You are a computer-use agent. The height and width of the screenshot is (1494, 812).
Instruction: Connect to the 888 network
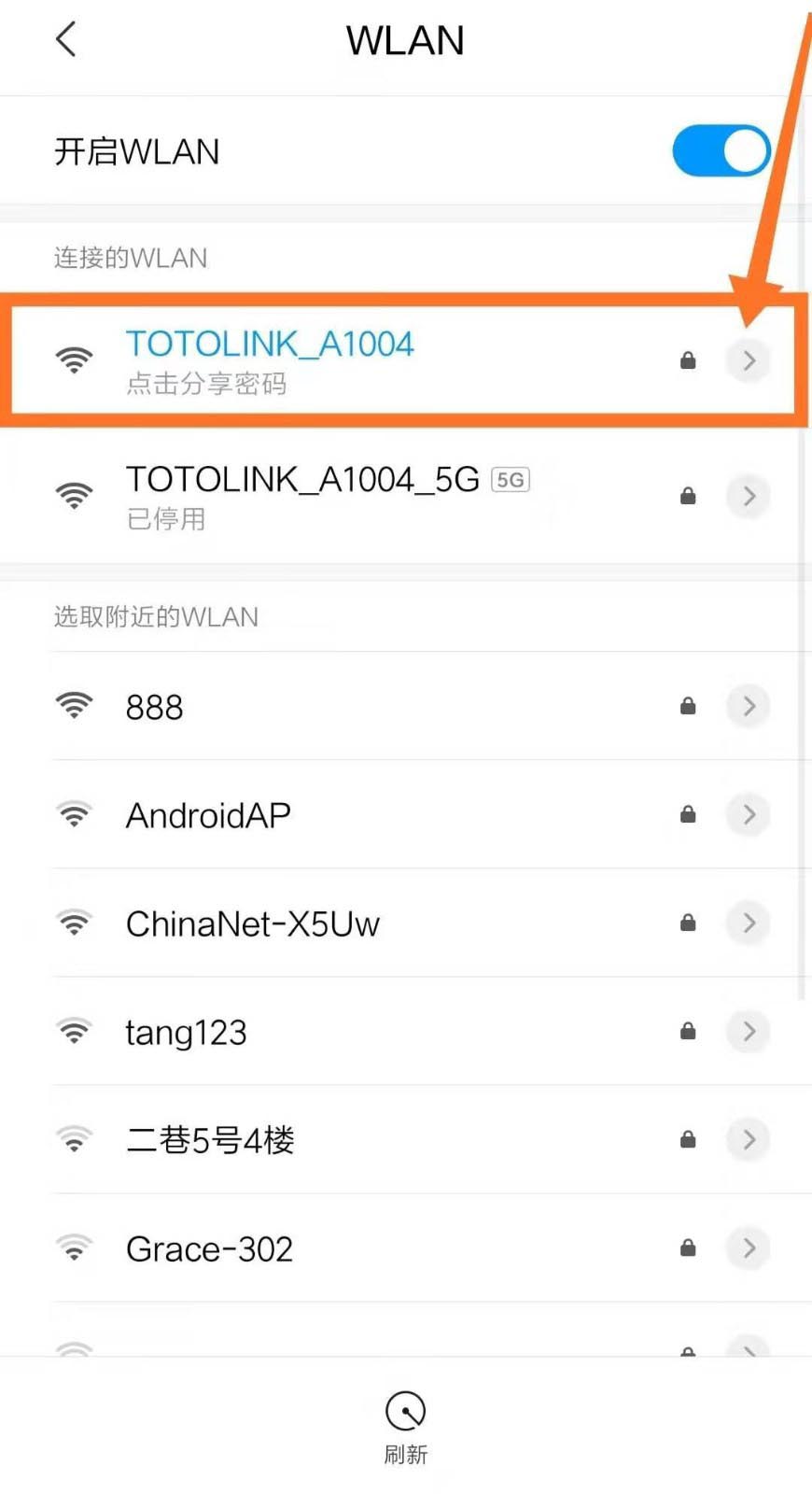(155, 707)
